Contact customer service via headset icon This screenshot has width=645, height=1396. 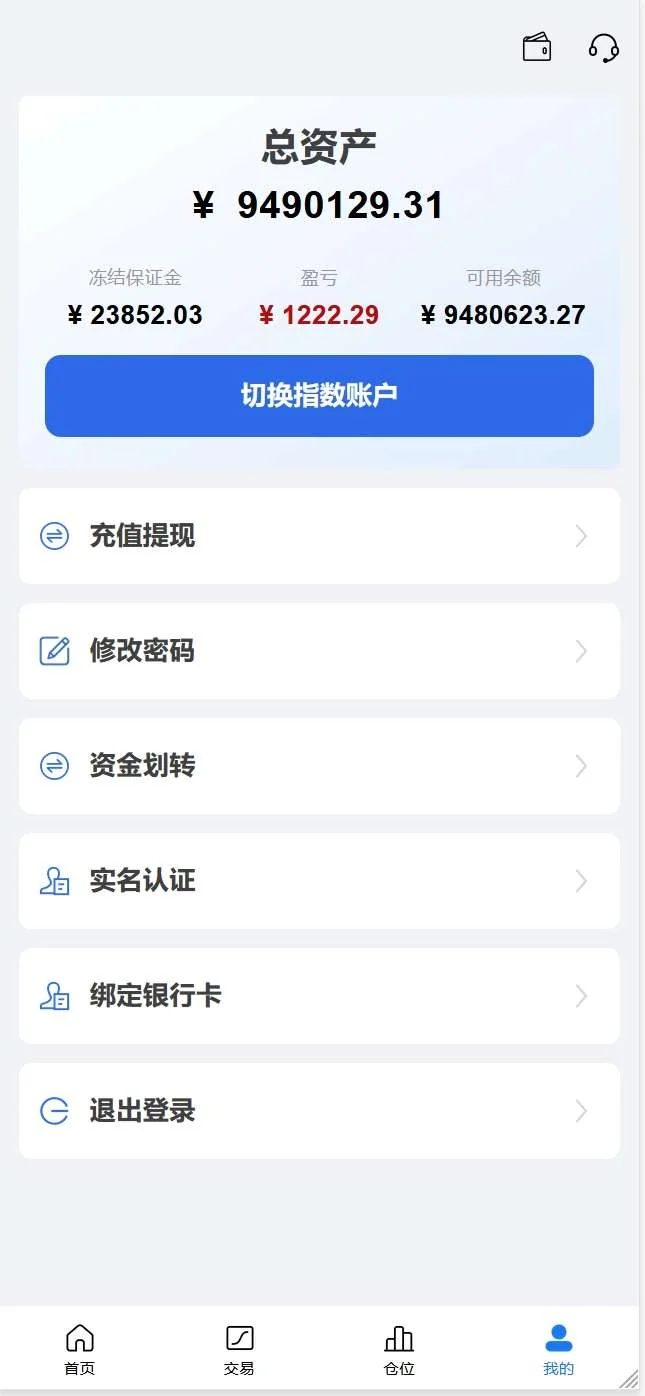[603, 47]
